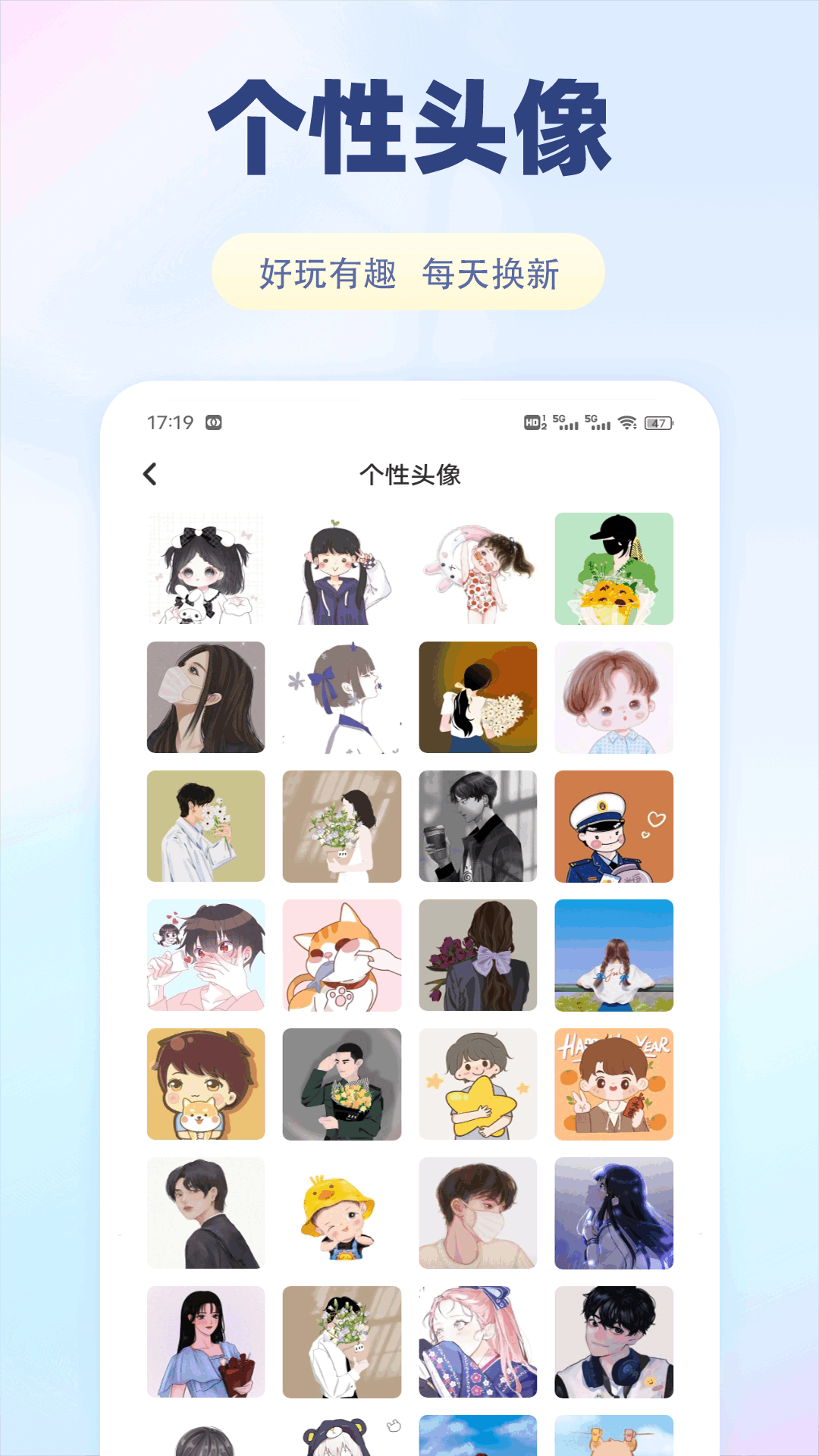Select the masked long-hair girl avatar
The image size is (819, 1456).
coord(206,698)
